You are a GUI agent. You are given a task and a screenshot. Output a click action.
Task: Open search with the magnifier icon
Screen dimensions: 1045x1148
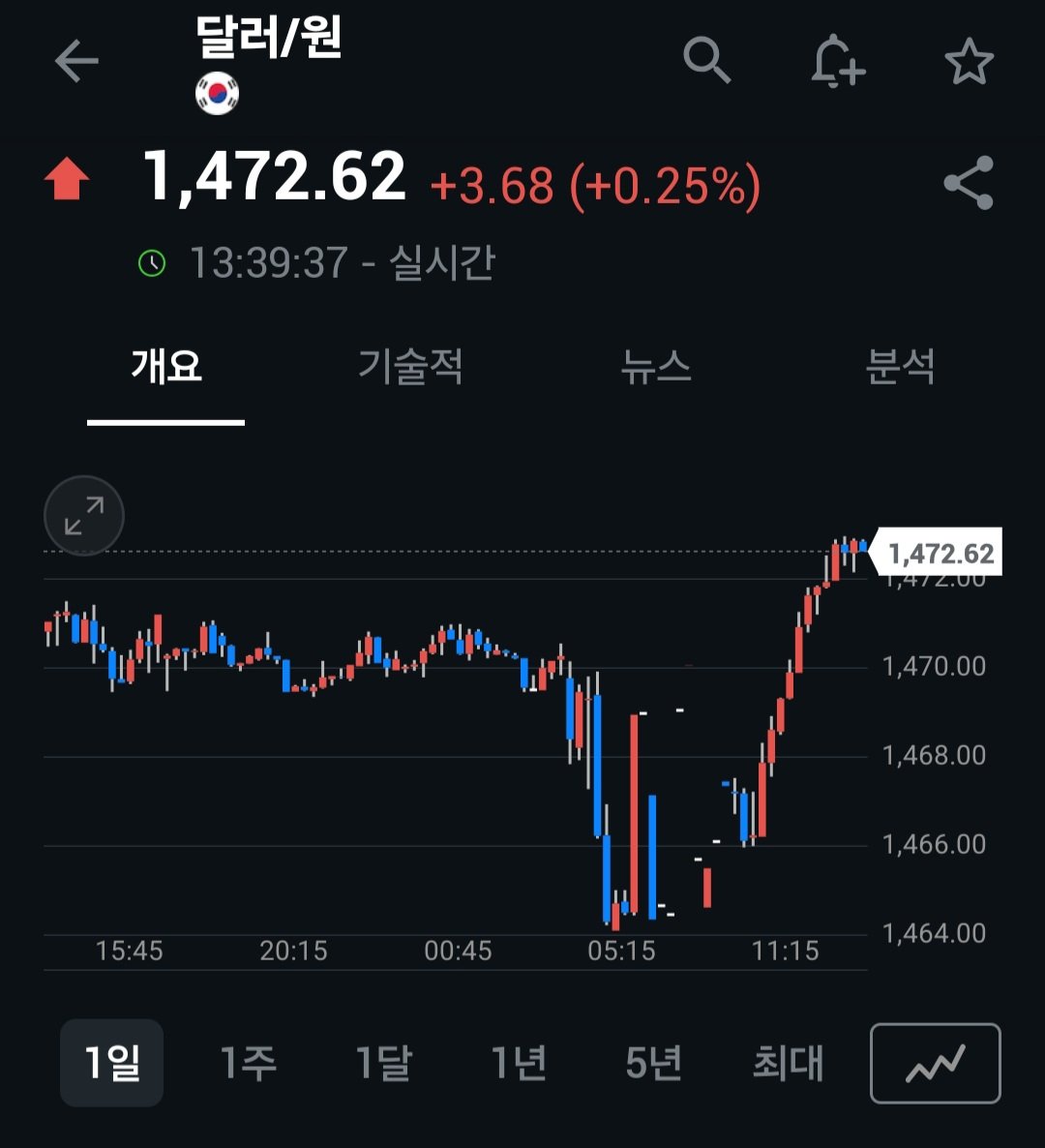[x=706, y=61]
